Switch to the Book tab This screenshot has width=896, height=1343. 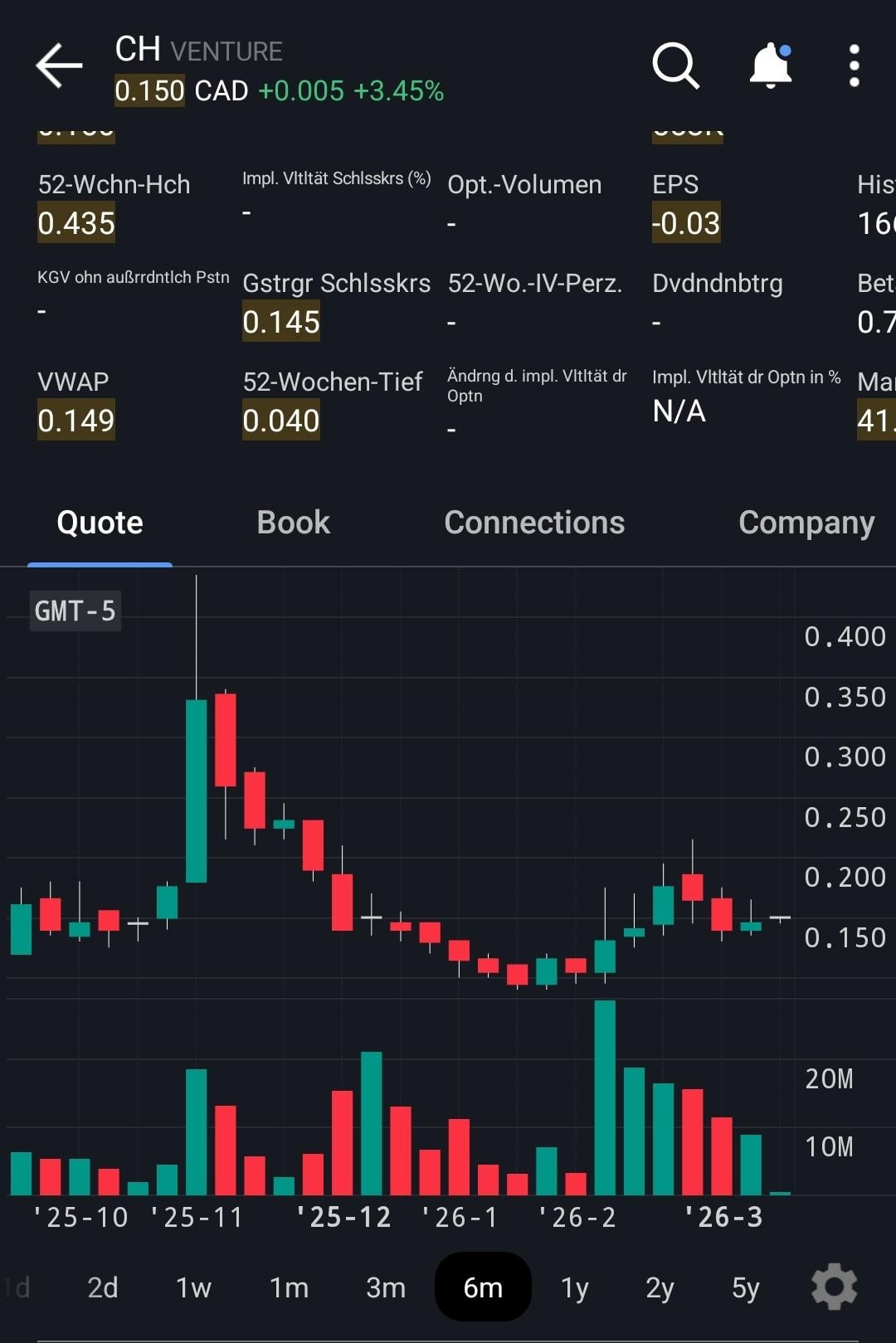[x=293, y=523]
